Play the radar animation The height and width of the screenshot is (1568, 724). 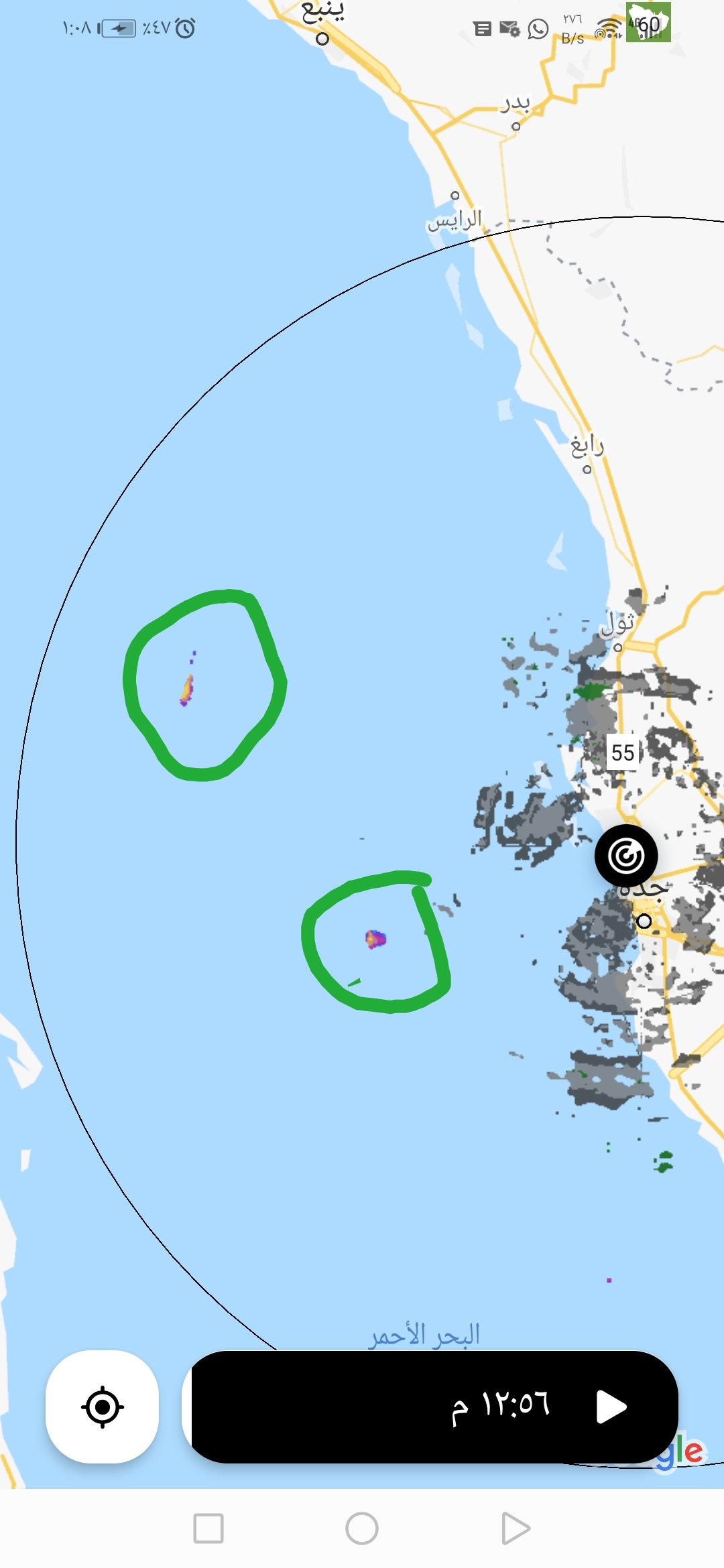(x=611, y=1407)
